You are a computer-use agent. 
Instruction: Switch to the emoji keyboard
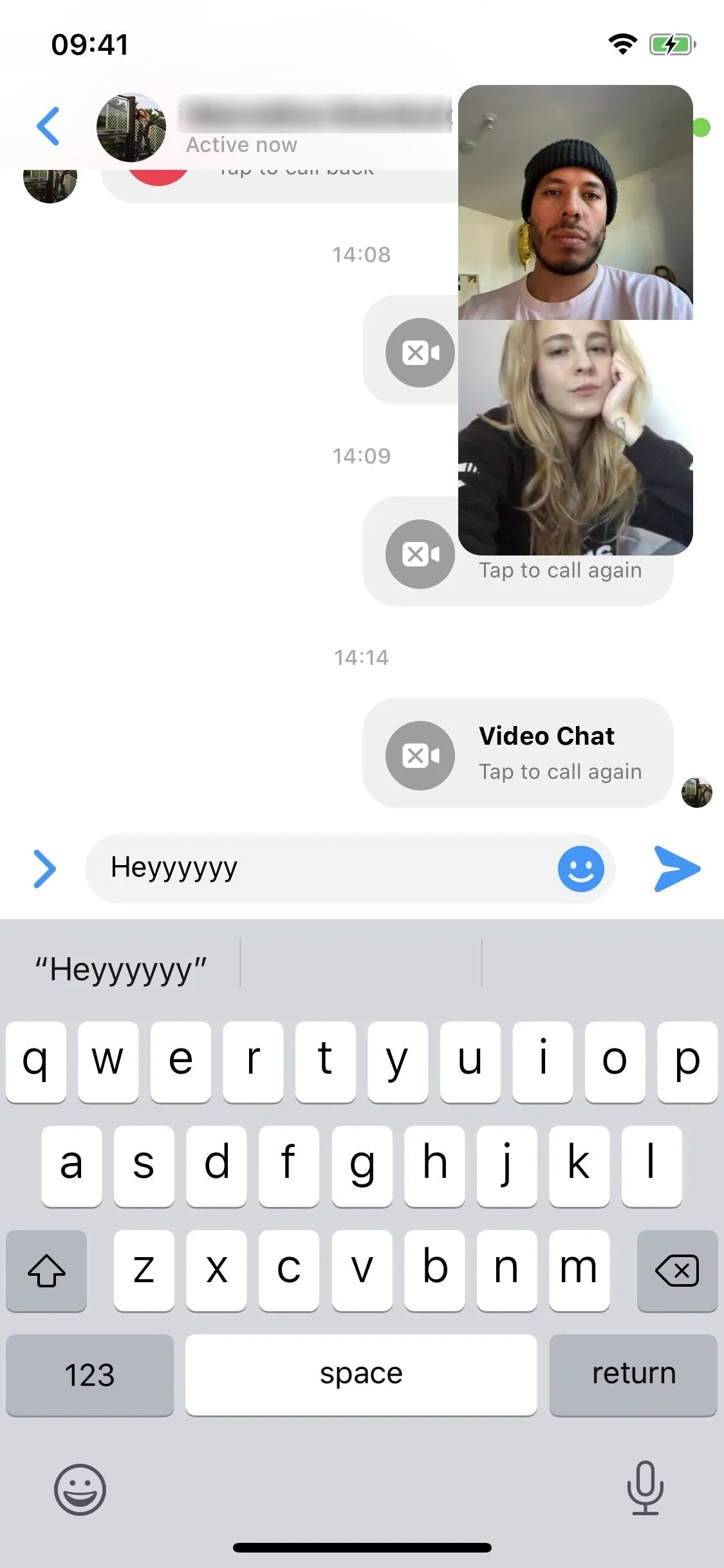click(80, 1489)
